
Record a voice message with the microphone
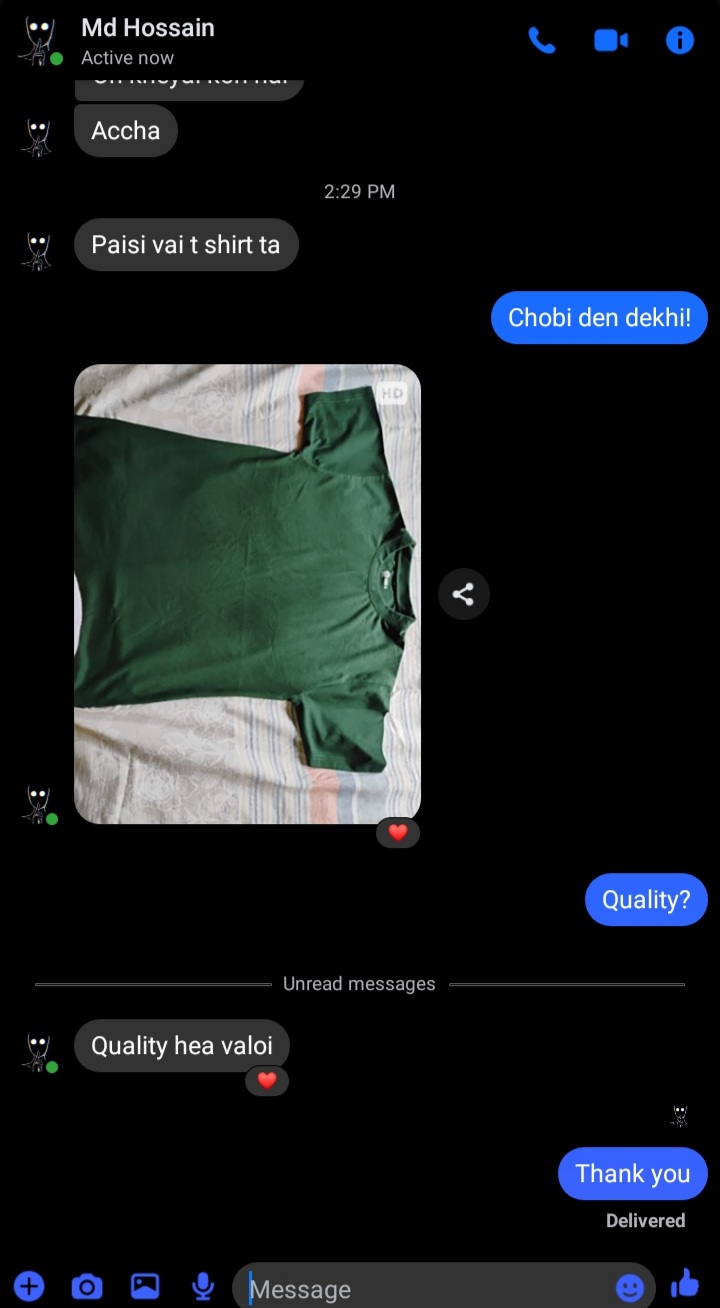[x=203, y=1286]
